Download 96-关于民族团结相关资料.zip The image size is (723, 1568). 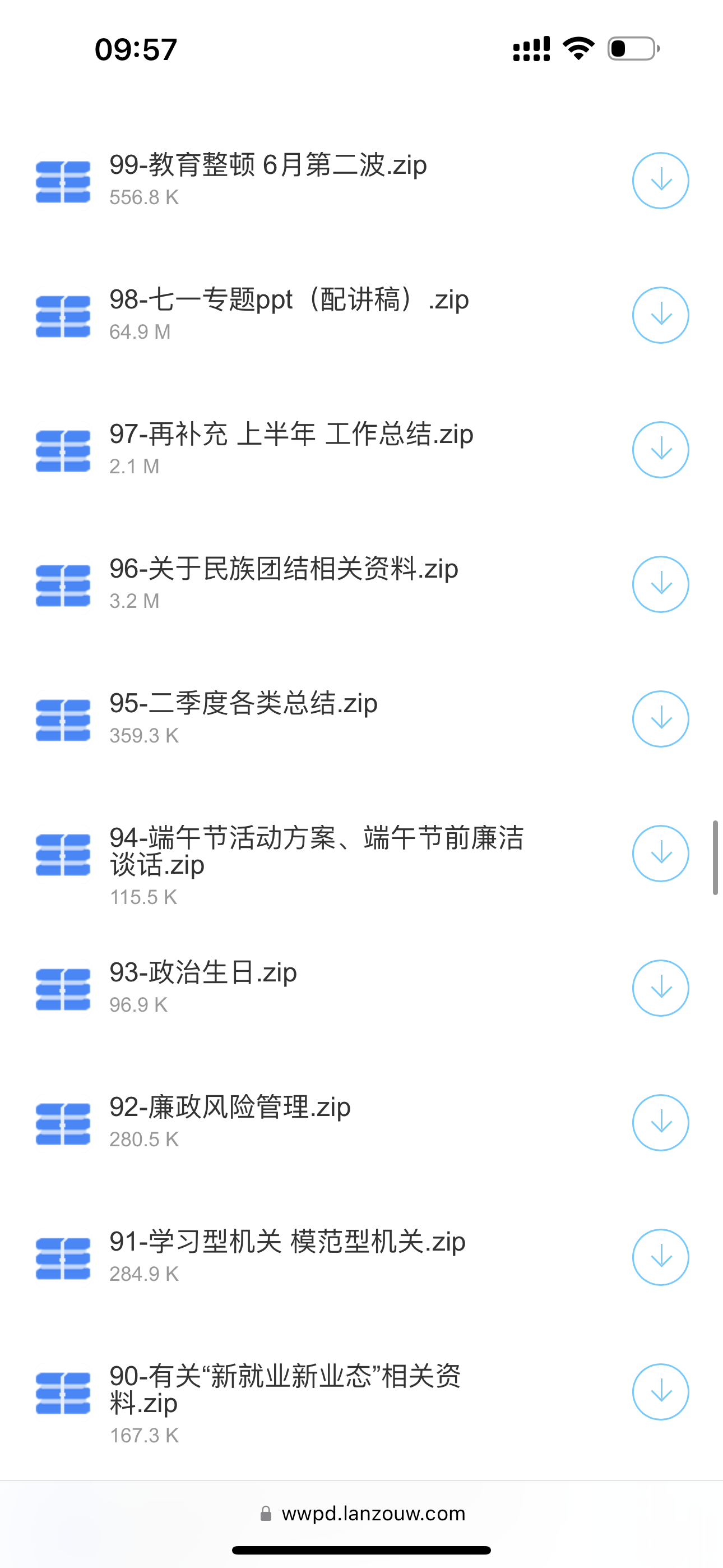tap(660, 584)
